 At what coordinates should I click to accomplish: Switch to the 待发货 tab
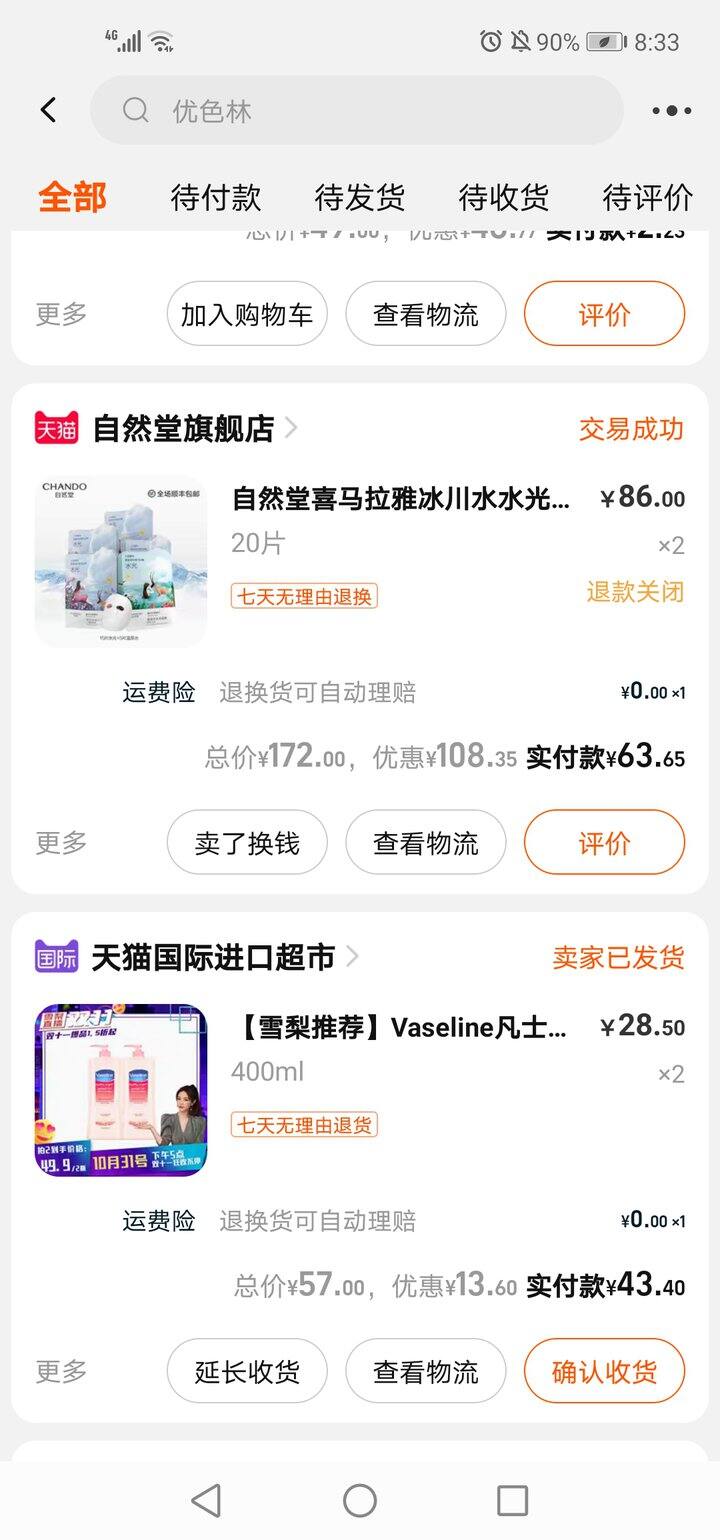click(359, 197)
